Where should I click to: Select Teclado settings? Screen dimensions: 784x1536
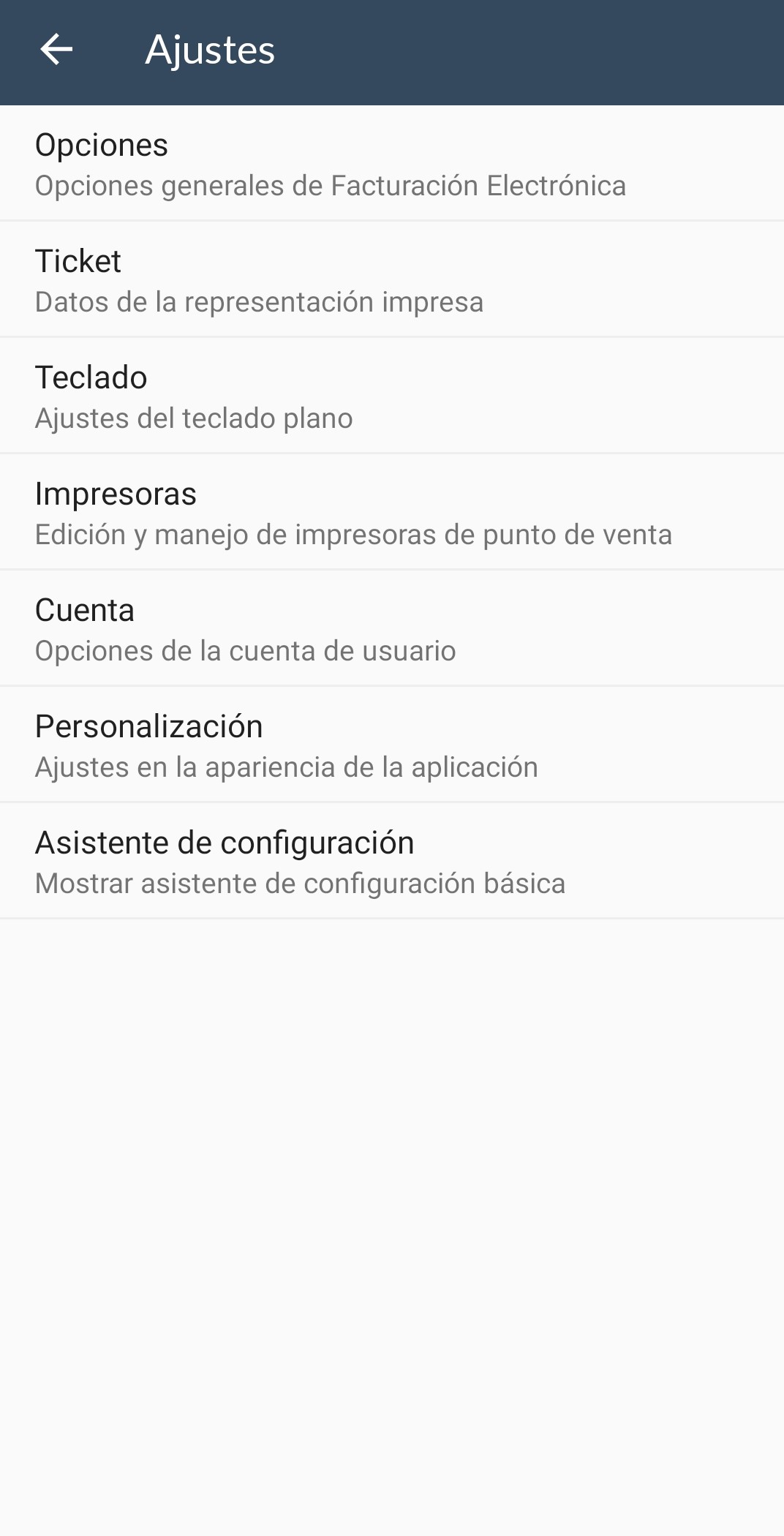(392, 396)
